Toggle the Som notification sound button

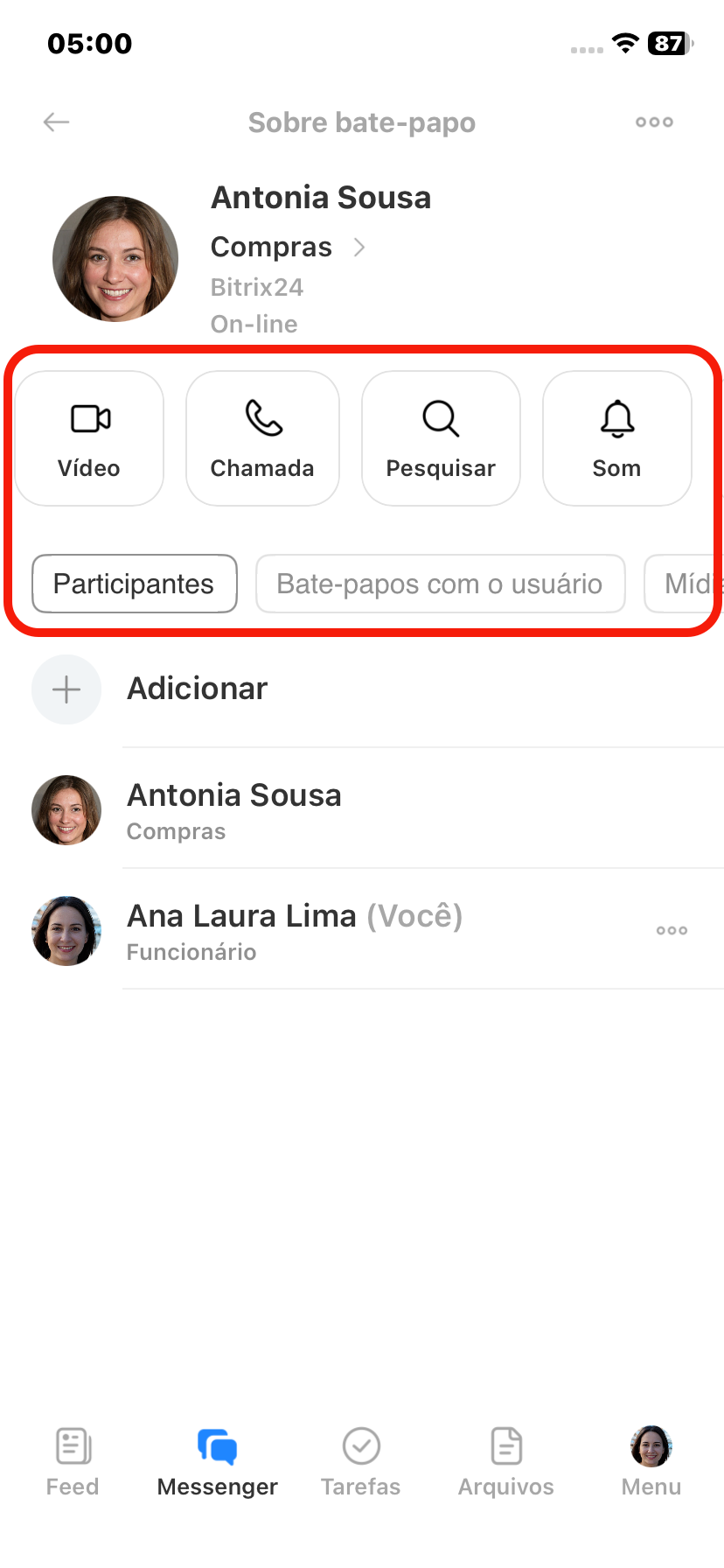[616, 438]
